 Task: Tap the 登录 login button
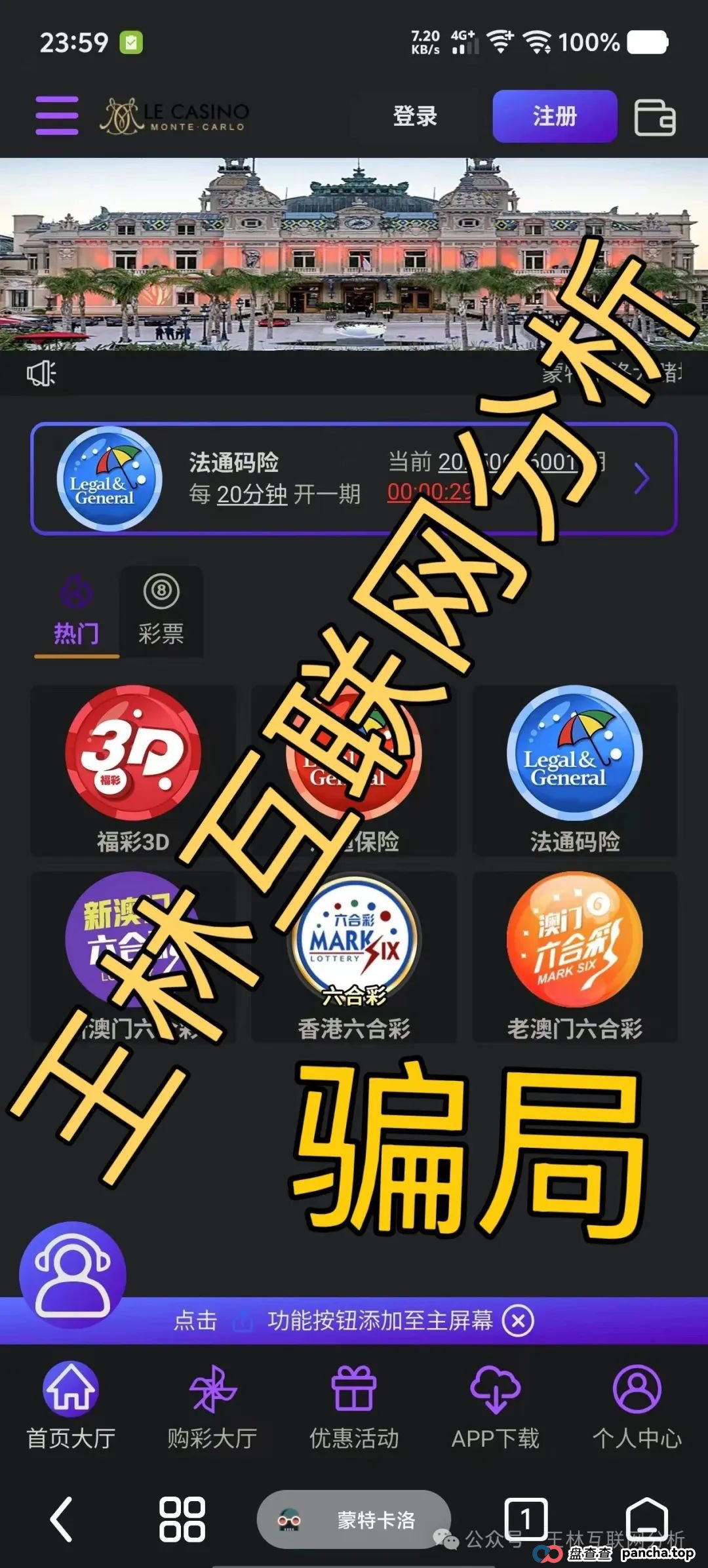(415, 116)
